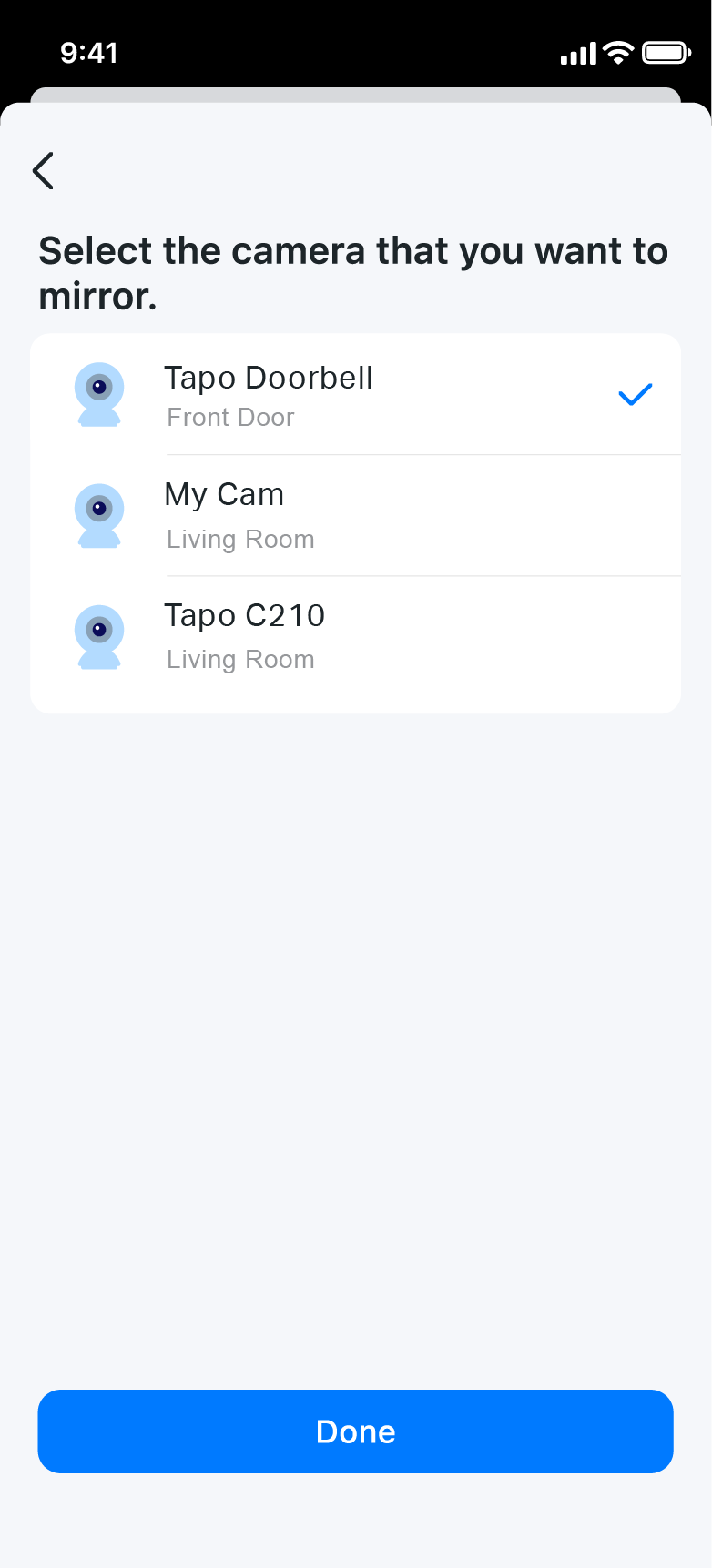
Task: Click the Tapo Doorbell camera icon
Action: pos(100,393)
